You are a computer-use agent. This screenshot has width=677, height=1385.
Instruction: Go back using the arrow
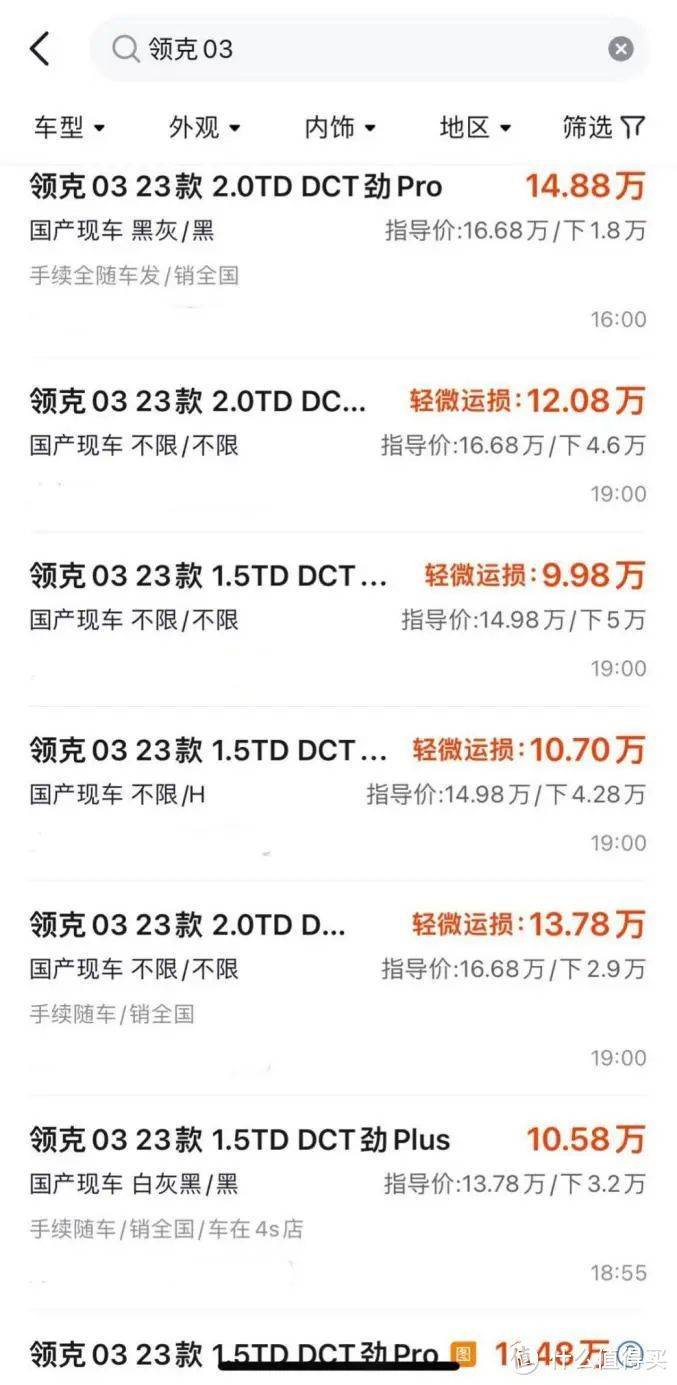[x=40, y=48]
